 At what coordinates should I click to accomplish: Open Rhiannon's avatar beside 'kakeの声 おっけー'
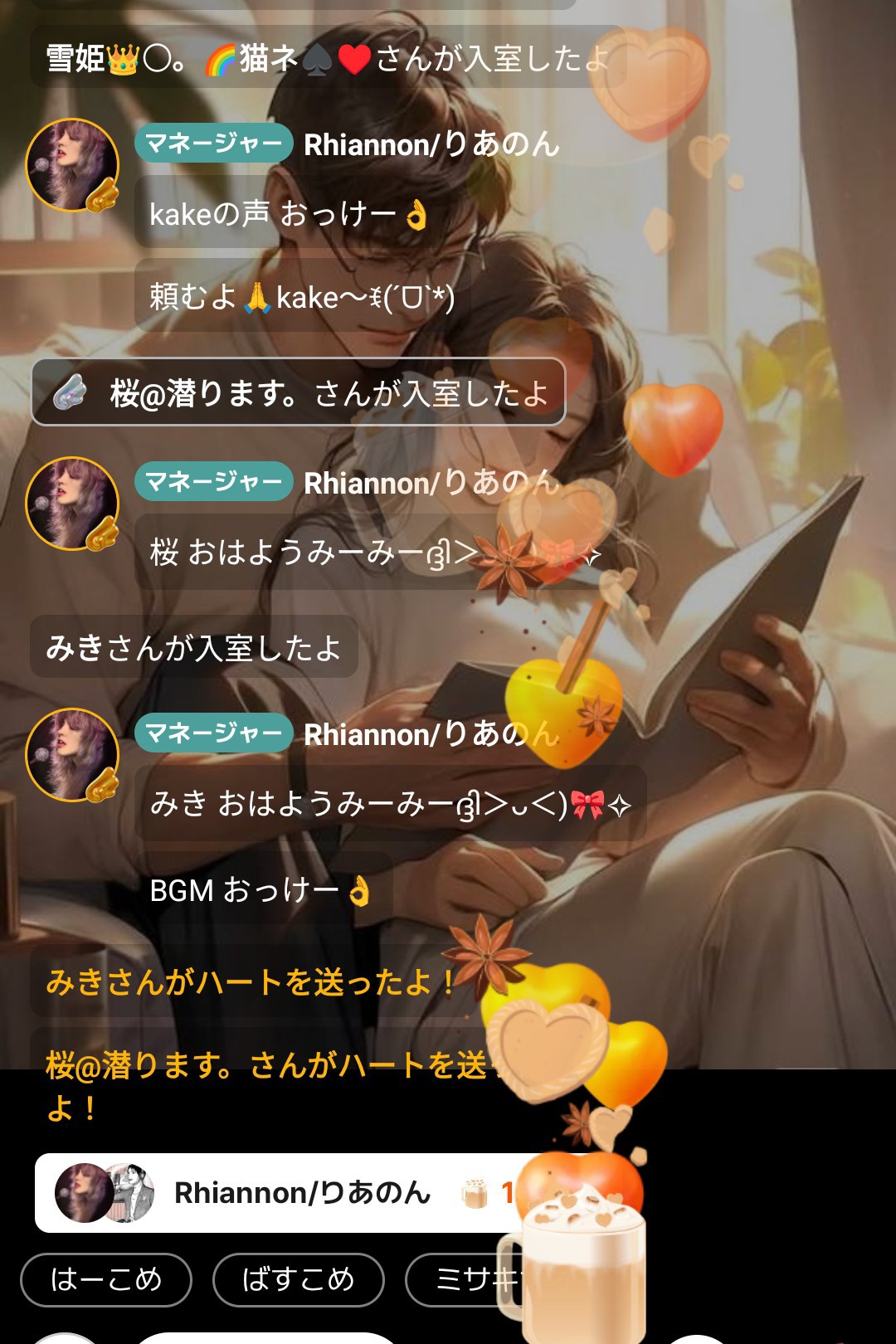[72, 165]
